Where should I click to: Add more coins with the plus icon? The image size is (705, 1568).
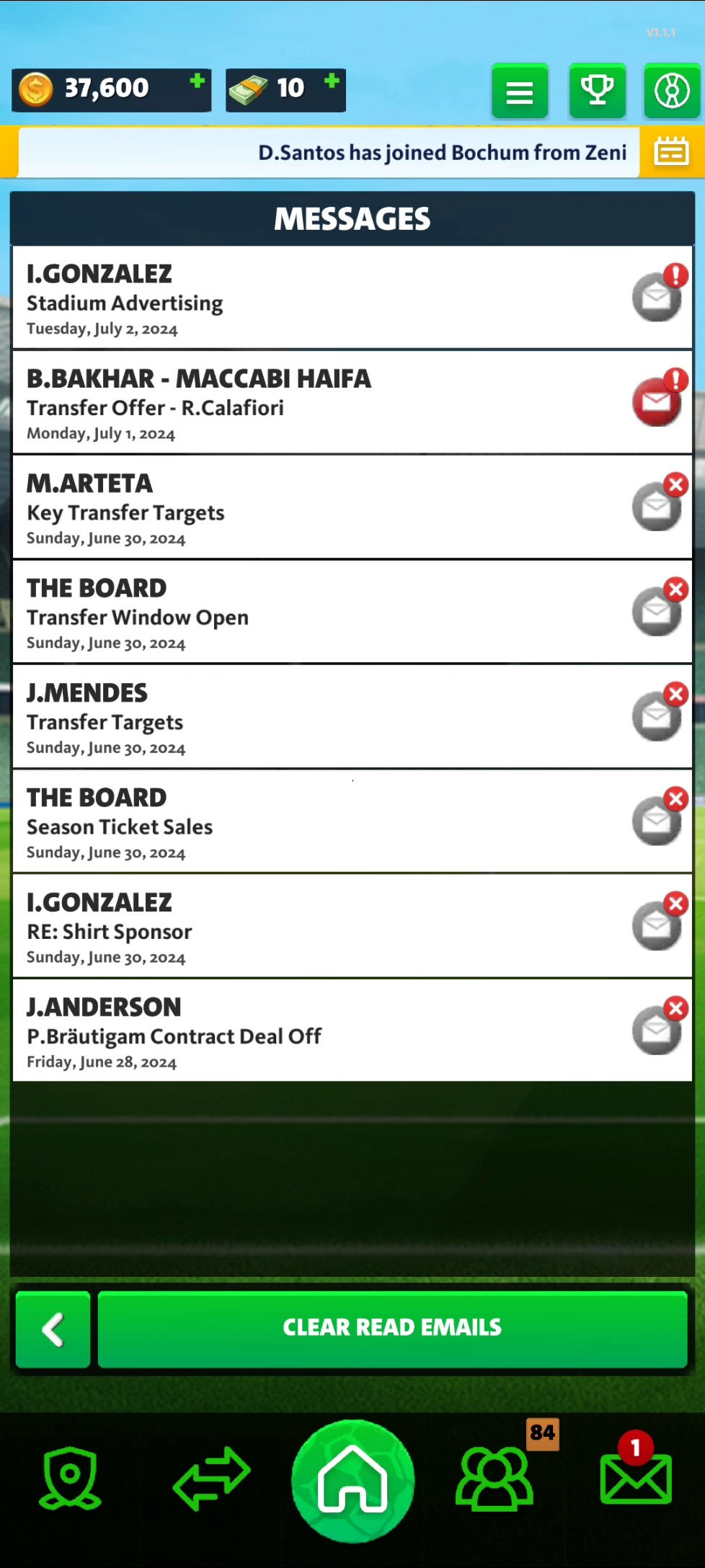(x=197, y=81)
